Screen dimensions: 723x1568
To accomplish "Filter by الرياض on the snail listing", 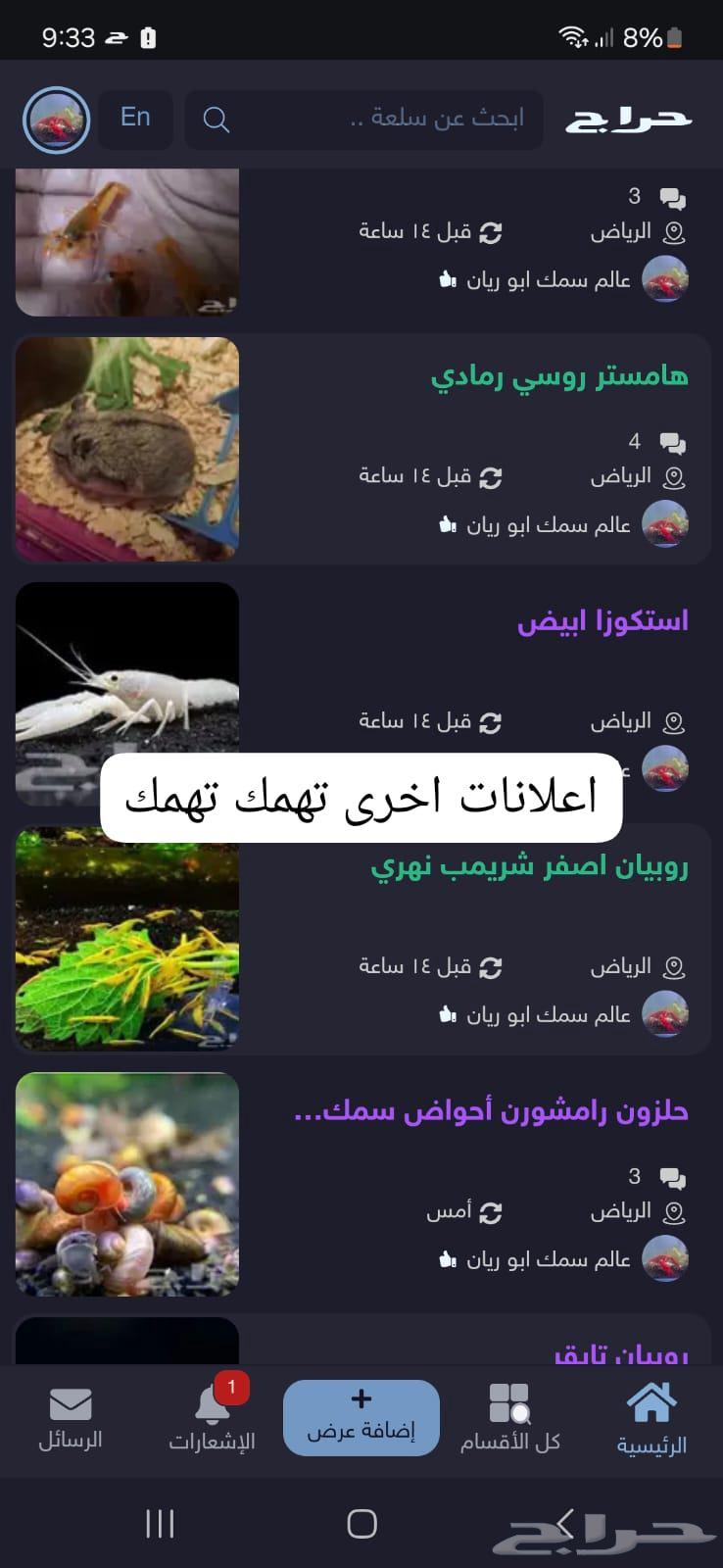I will pos(620,1212).
